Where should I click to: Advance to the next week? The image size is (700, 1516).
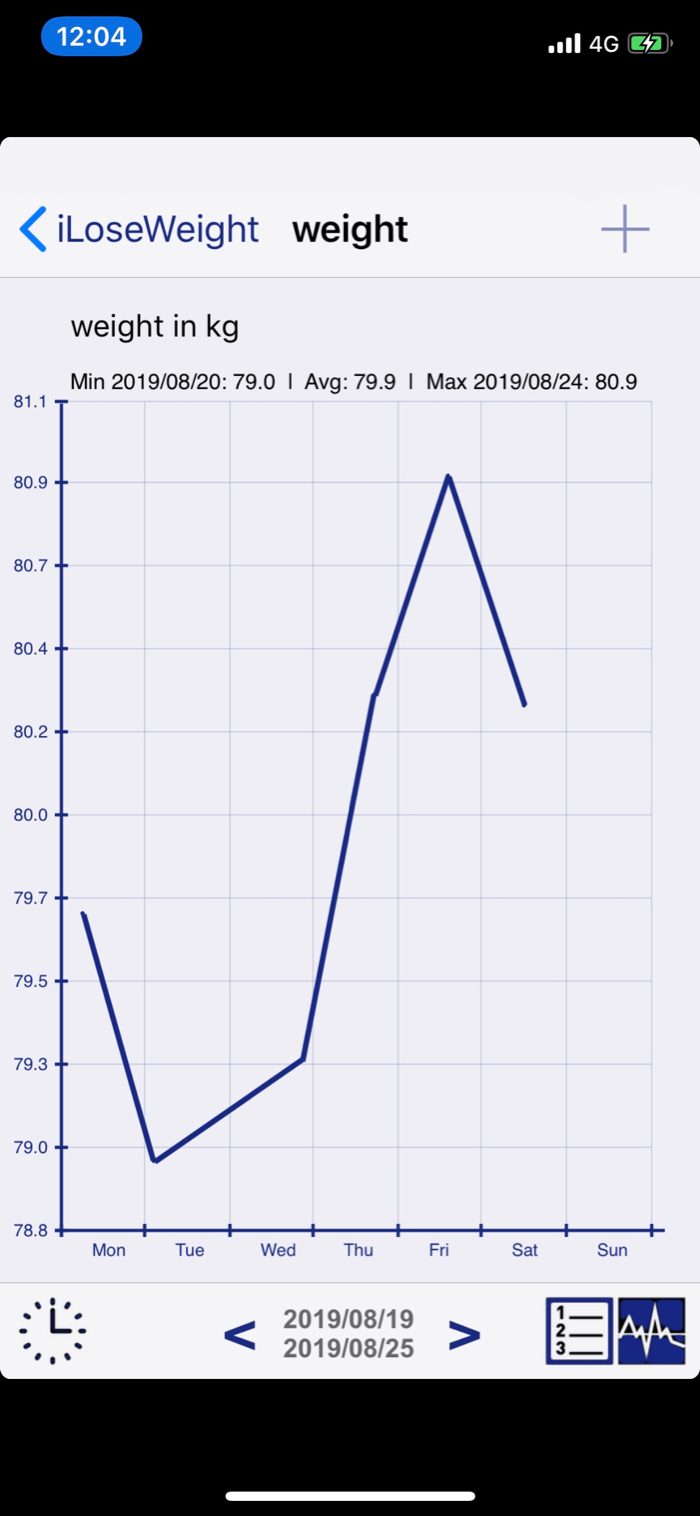pos(464,1334)
